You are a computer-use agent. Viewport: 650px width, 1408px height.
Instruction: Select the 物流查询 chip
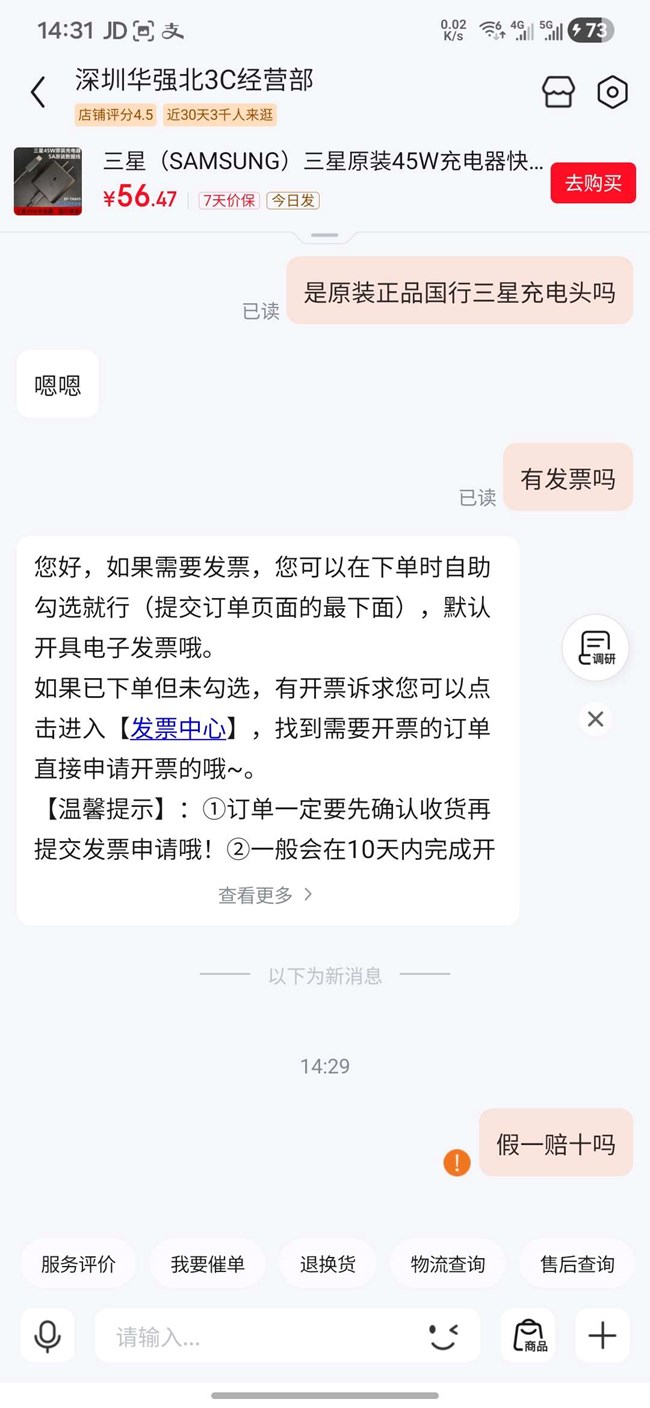(x=447, y=1264)
